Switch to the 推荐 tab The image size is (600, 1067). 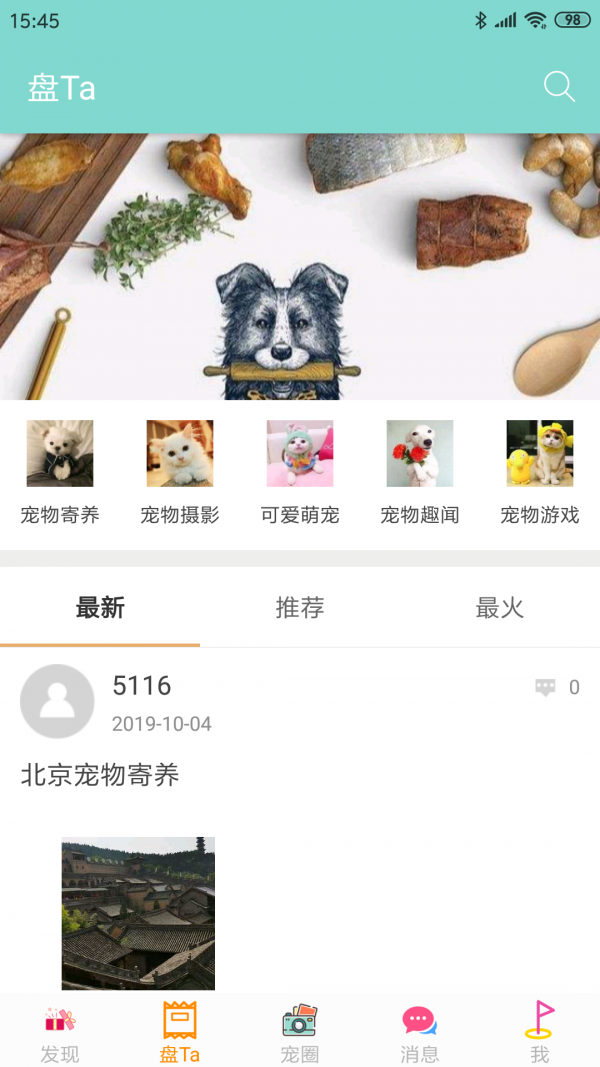click(300, 608)
